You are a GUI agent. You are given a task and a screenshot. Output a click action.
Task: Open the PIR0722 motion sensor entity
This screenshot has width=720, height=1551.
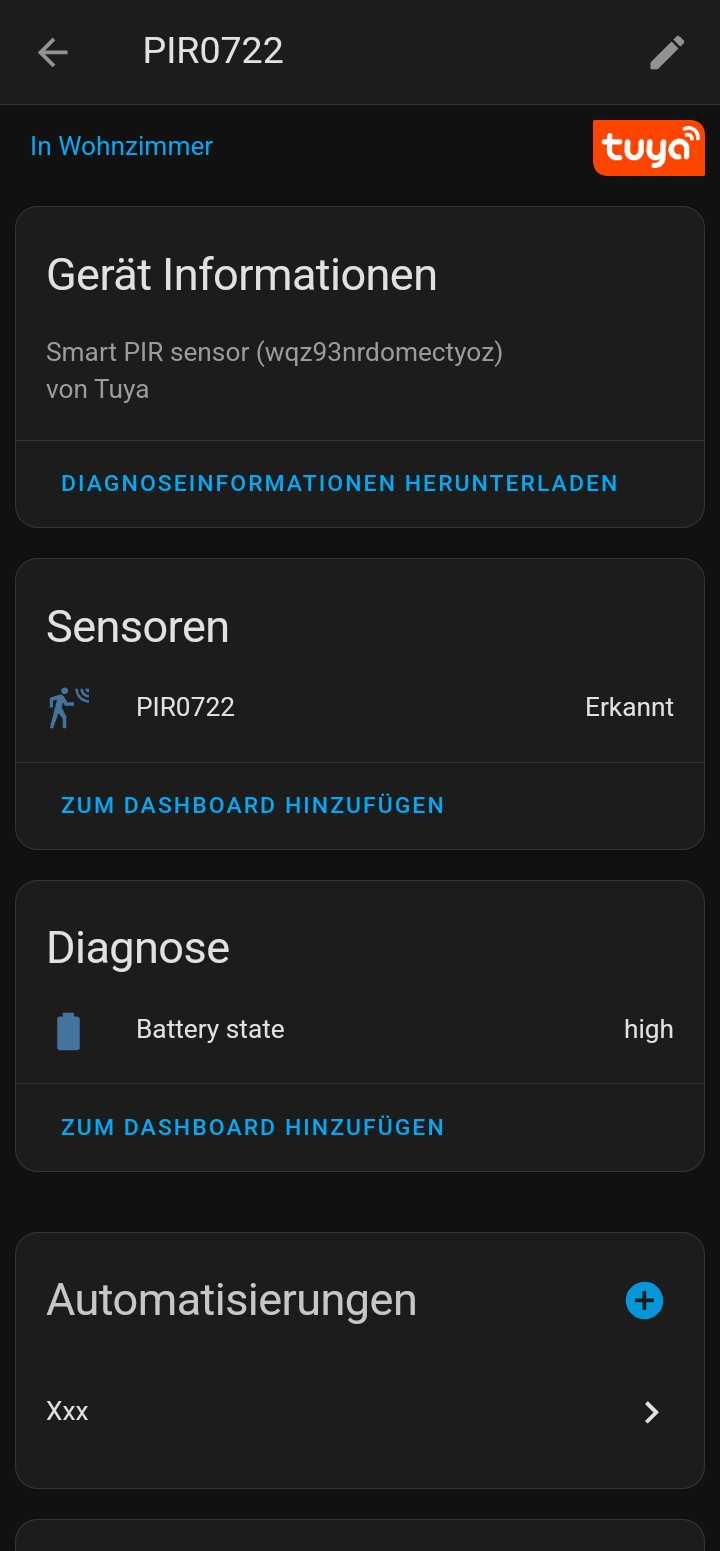coord(360,707)
